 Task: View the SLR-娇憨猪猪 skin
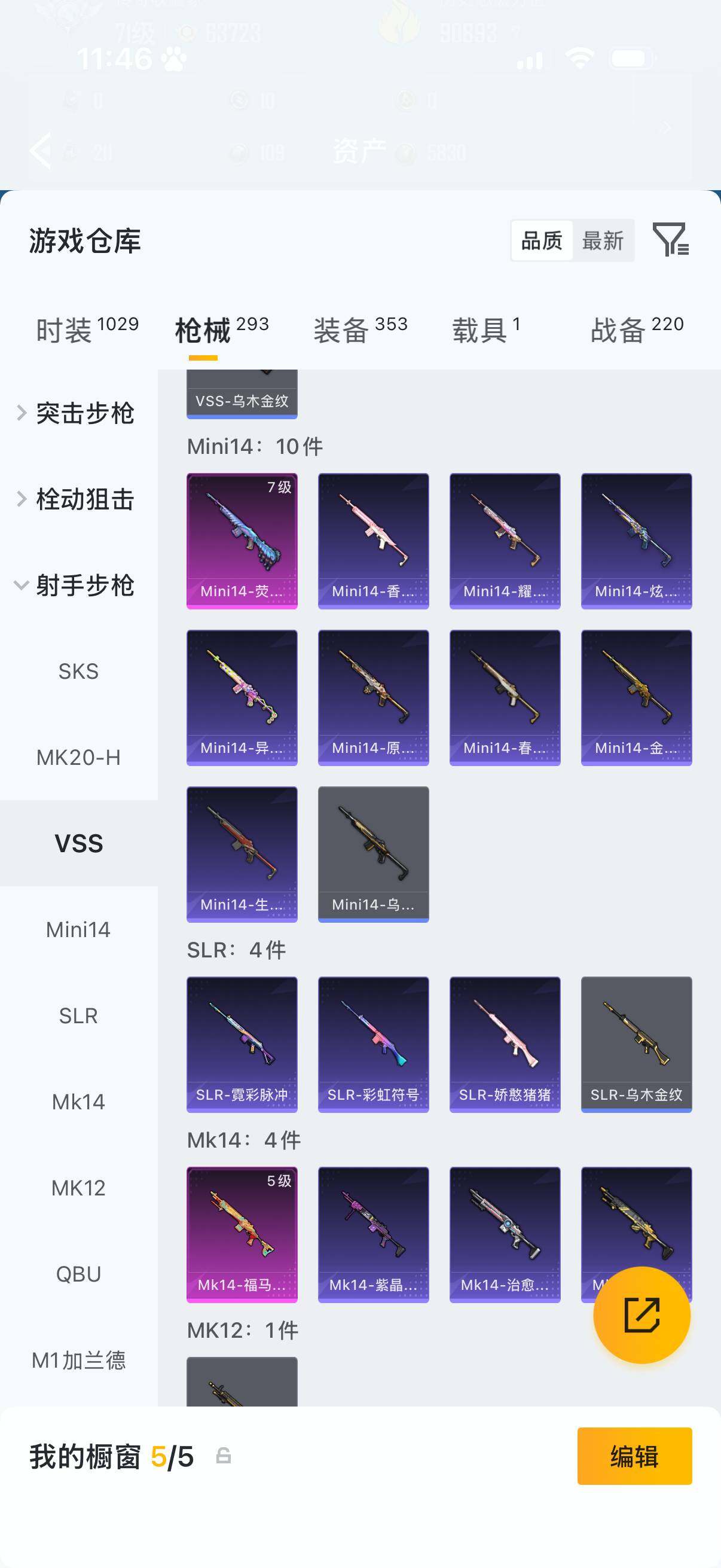pos(505,1044)
